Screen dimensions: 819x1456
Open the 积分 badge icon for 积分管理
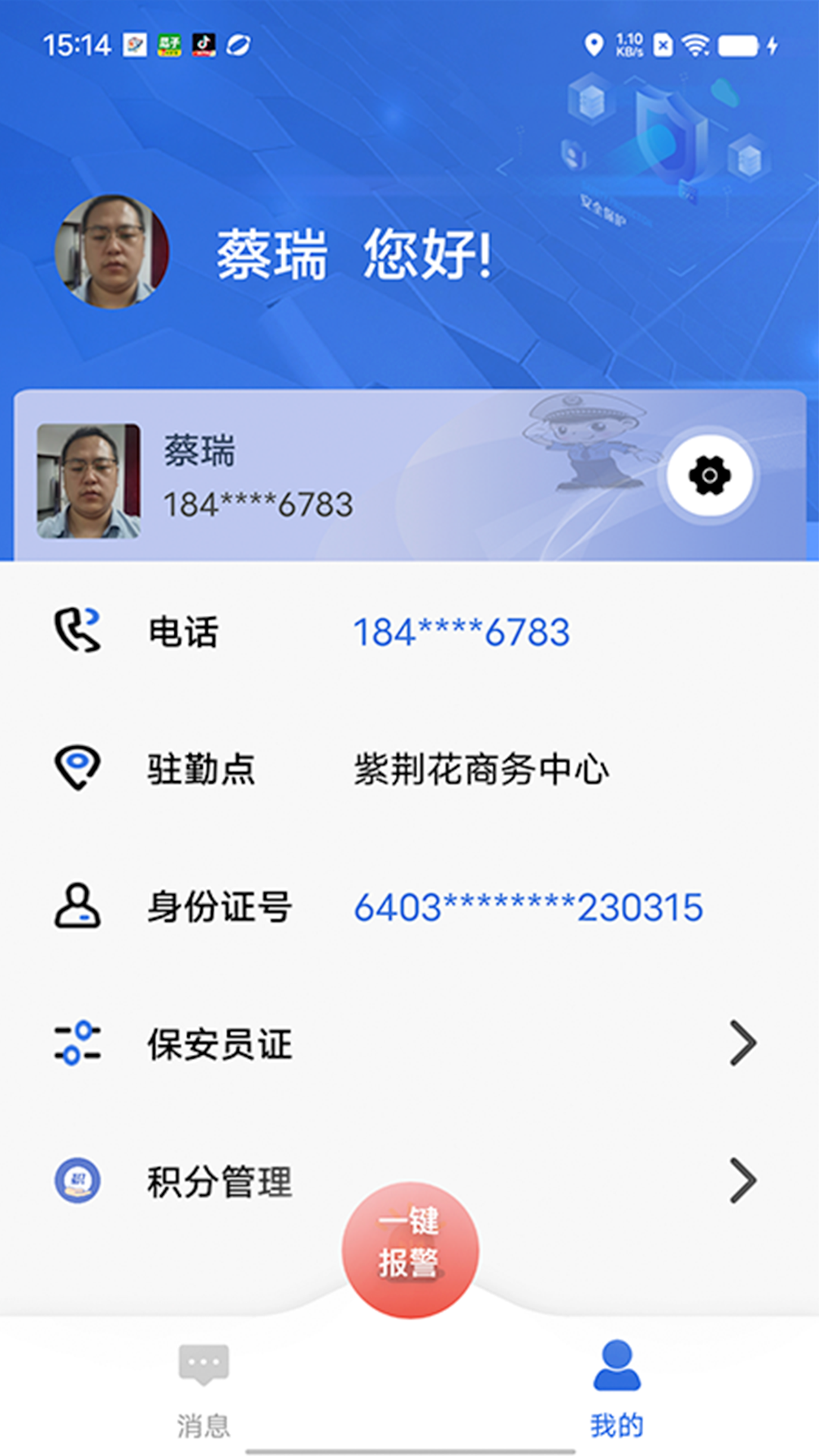tap(77, 1179)
